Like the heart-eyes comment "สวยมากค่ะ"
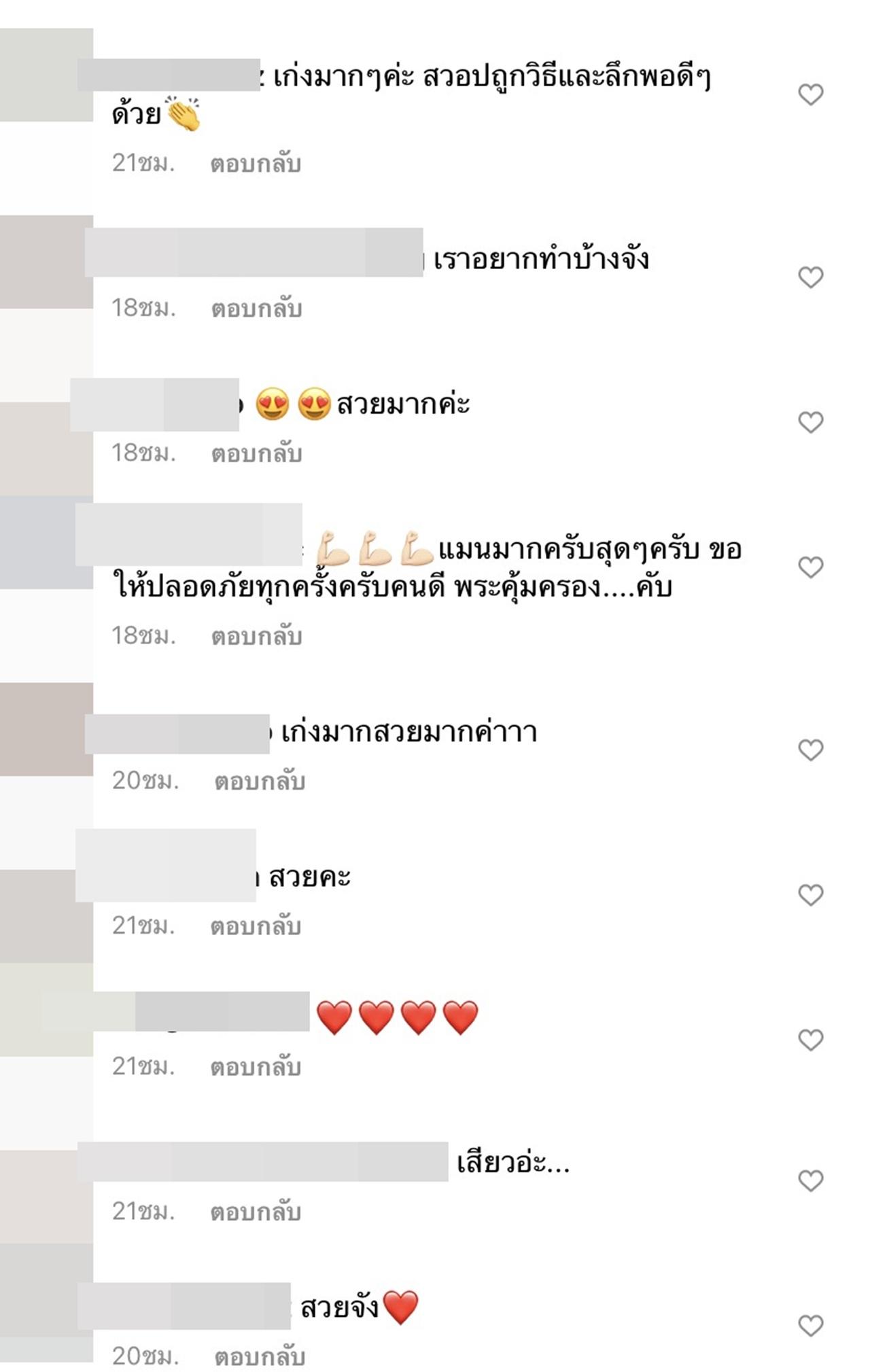 pyautogui.click(x=810, y=422)
